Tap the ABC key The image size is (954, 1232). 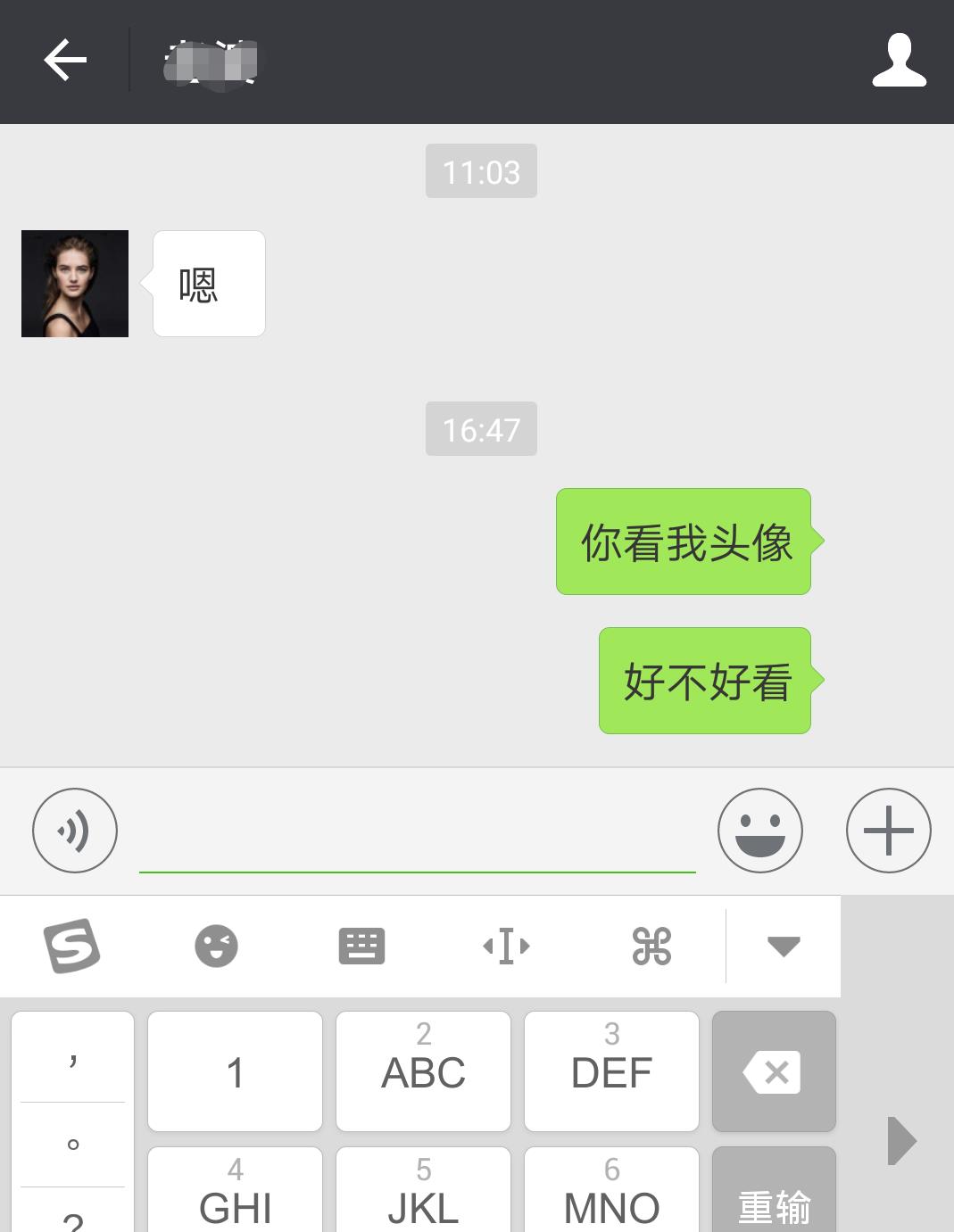pos(423,1071)
